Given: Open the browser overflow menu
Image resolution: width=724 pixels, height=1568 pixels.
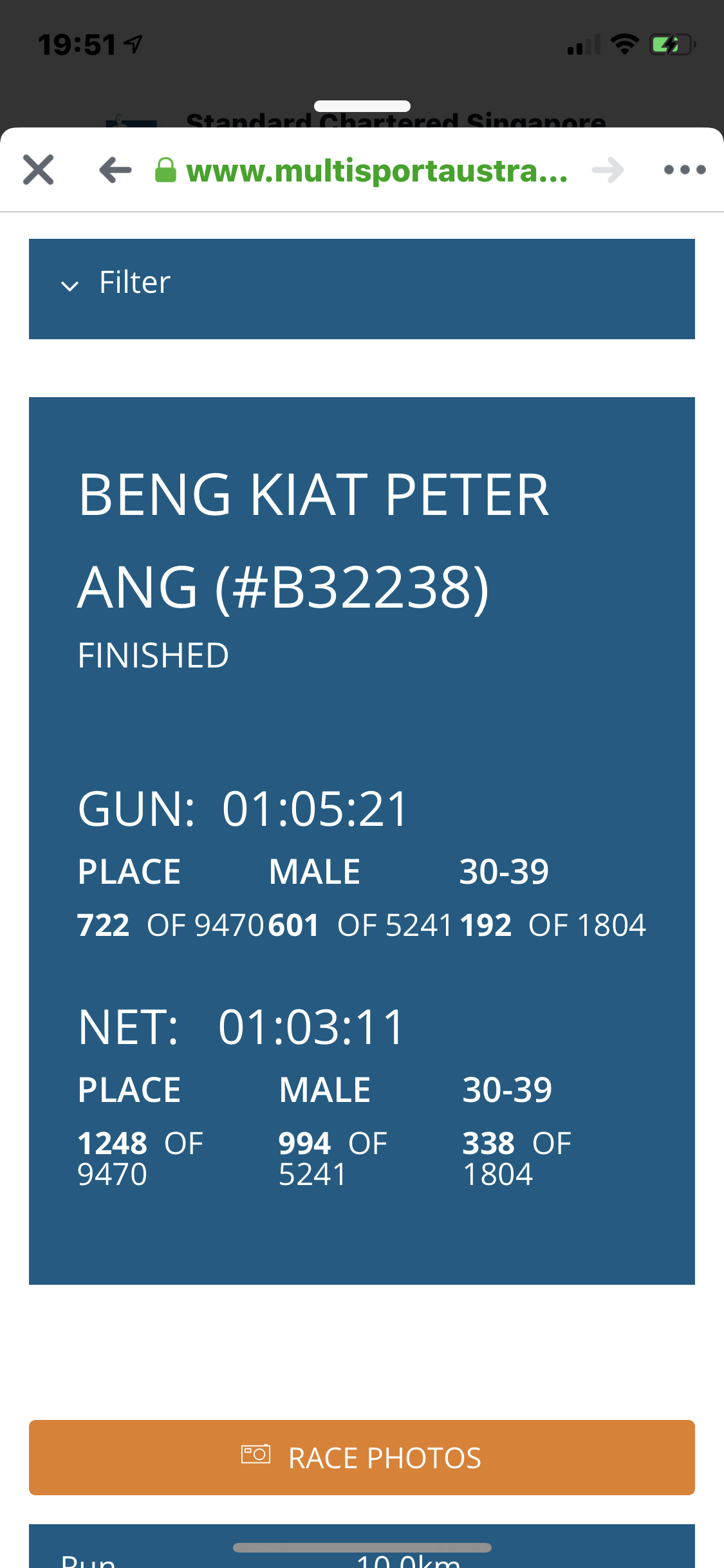Looking at the screenshot, I should tap(685, 170).
